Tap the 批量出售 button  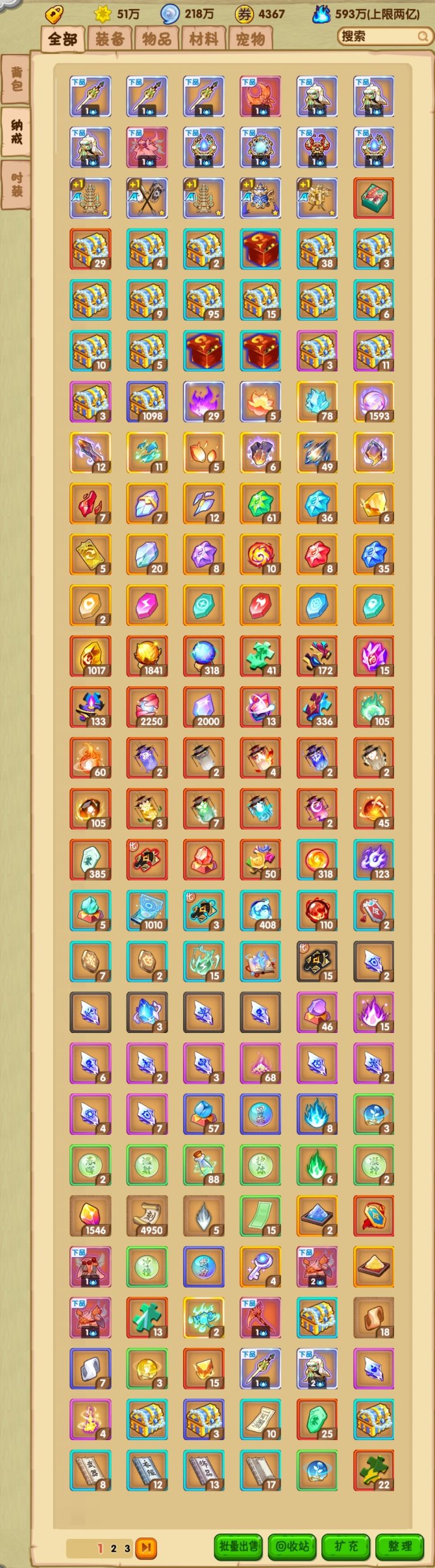point(238,1546)
